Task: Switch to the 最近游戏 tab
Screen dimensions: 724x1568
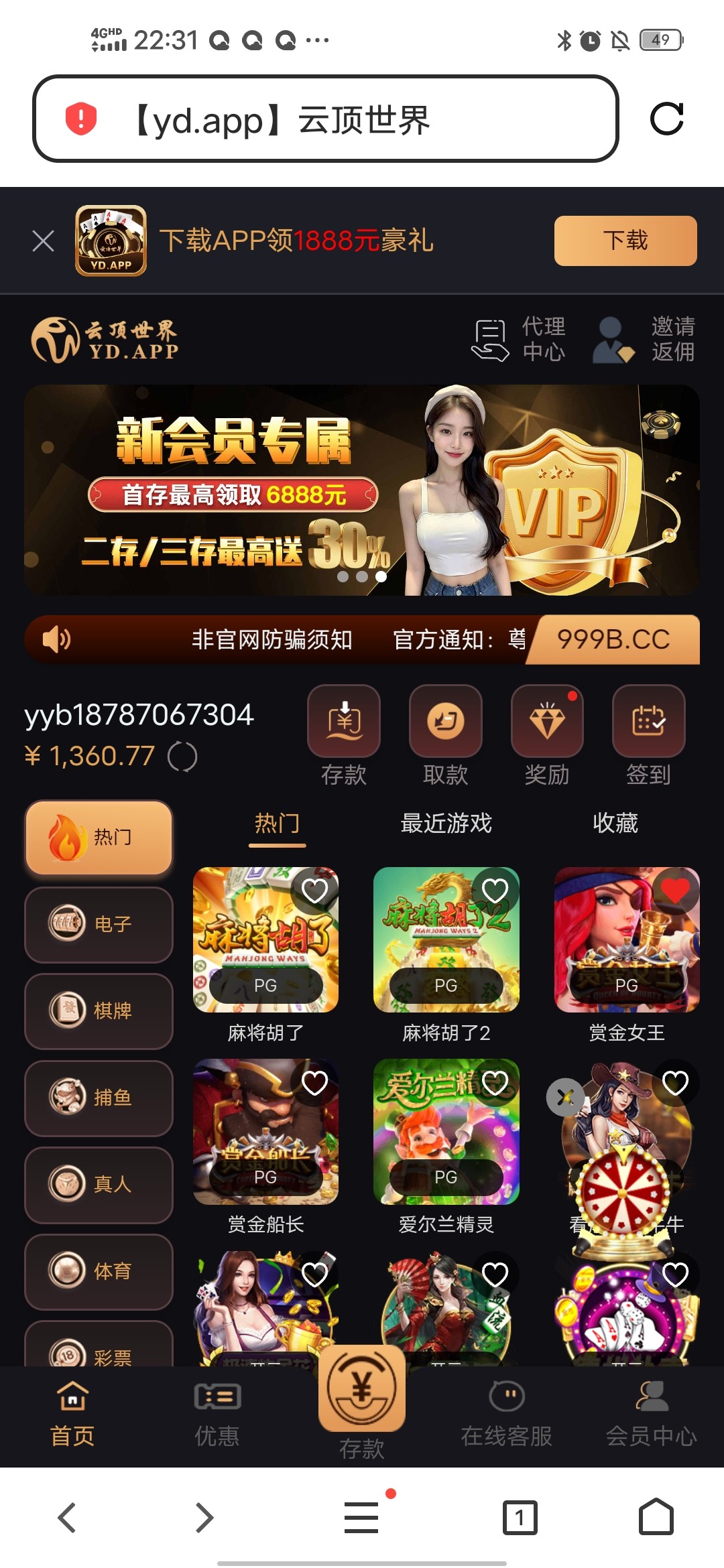Action: click(x=446, y=824)
